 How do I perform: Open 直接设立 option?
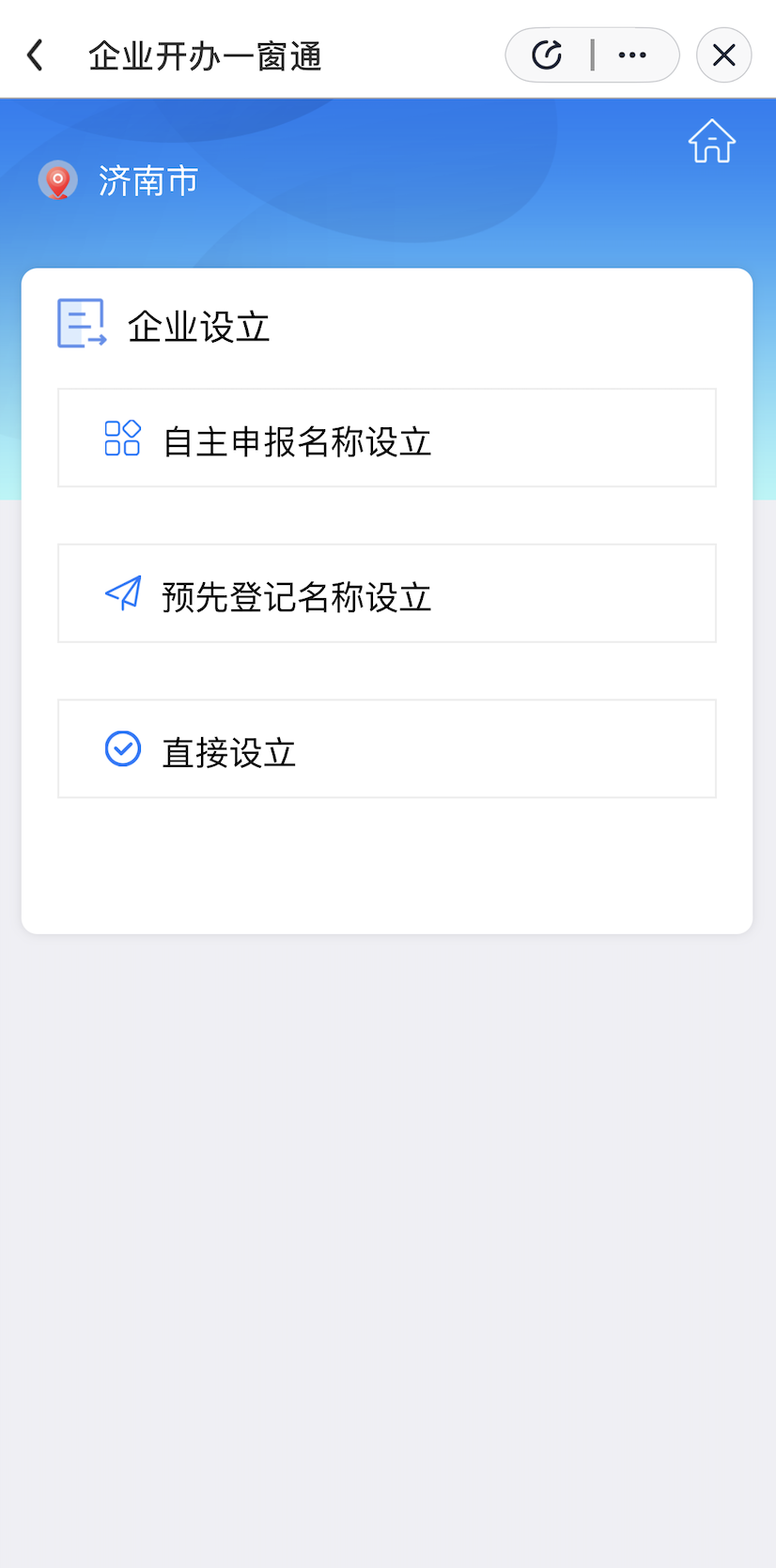tap(386, 749)
